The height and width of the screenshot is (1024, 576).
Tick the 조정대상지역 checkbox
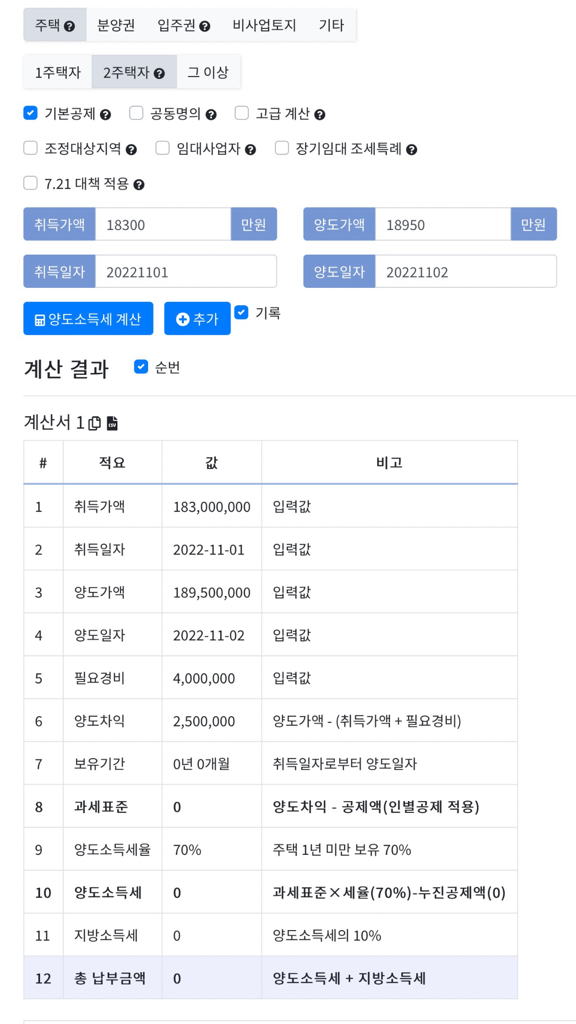pyautogui.click(x=30, y=149)
